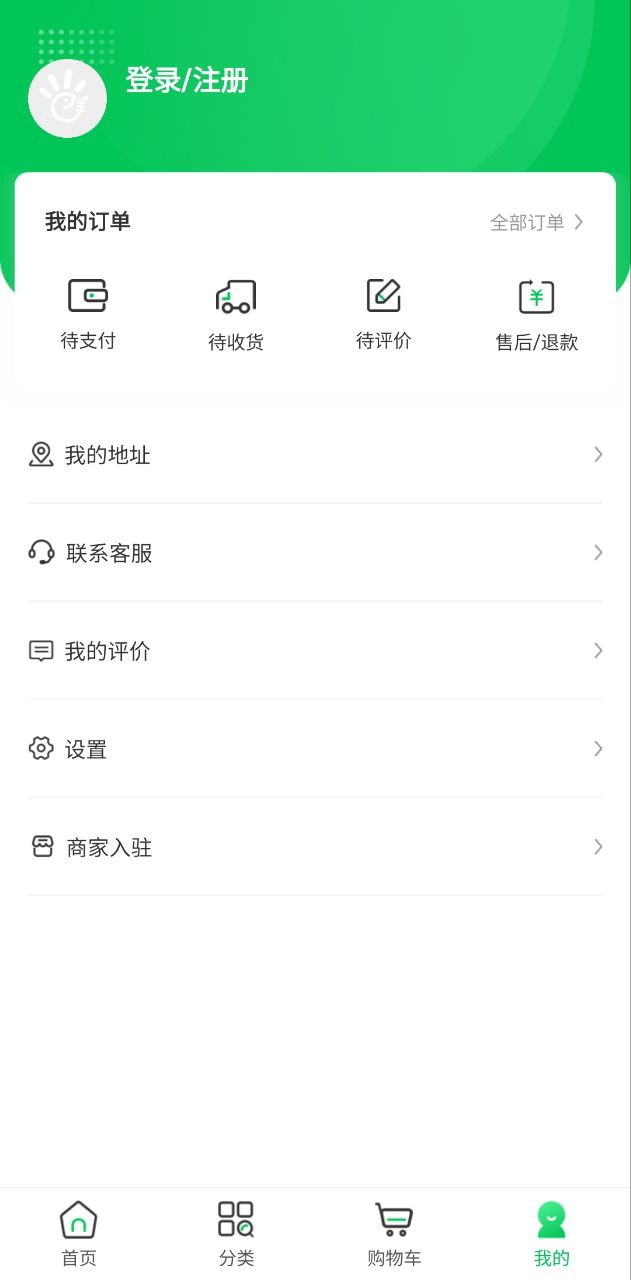Switch to the 购物车 cart tab
Screen dimensions: 631x1280
click(x=394, y=1234)
